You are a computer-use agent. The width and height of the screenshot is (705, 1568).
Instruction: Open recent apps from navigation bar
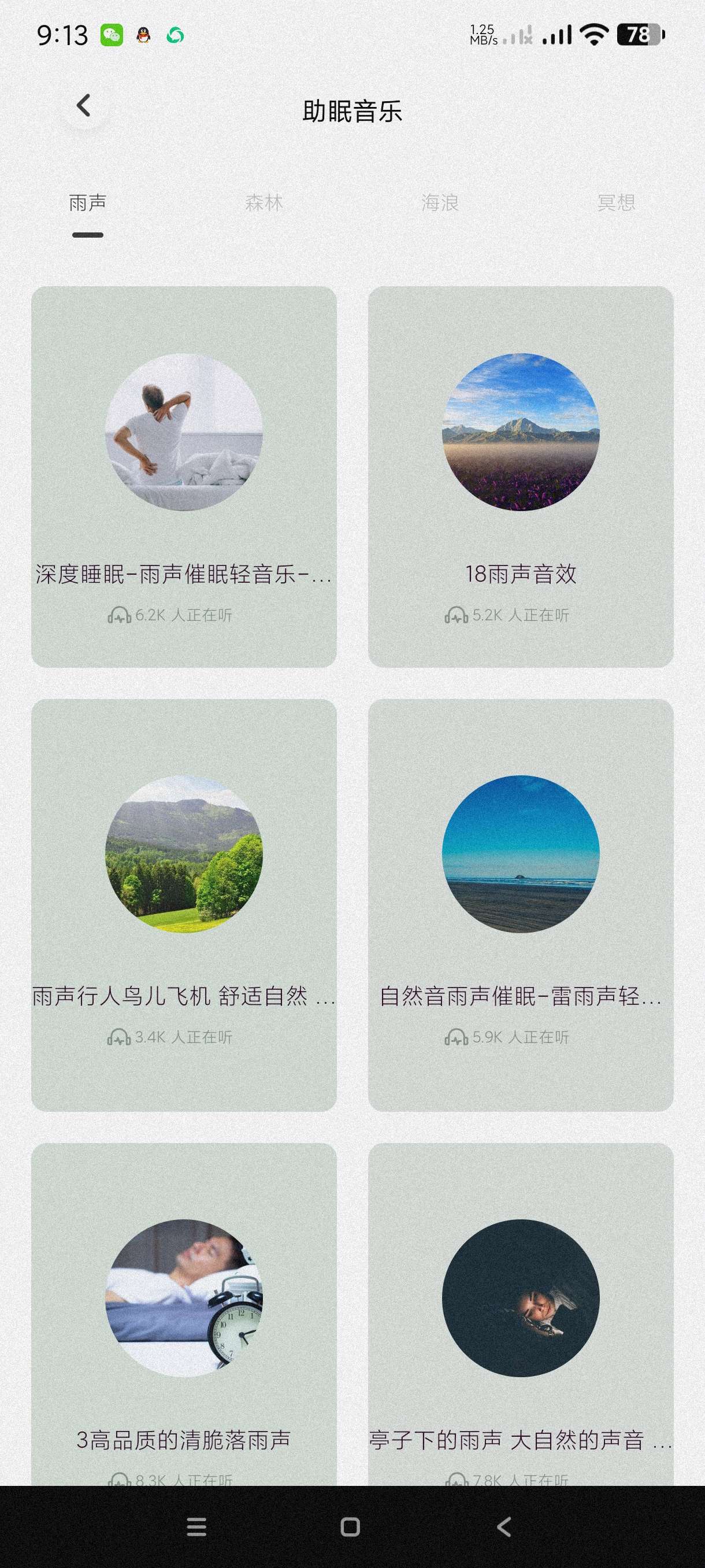tap(196, 1526)
